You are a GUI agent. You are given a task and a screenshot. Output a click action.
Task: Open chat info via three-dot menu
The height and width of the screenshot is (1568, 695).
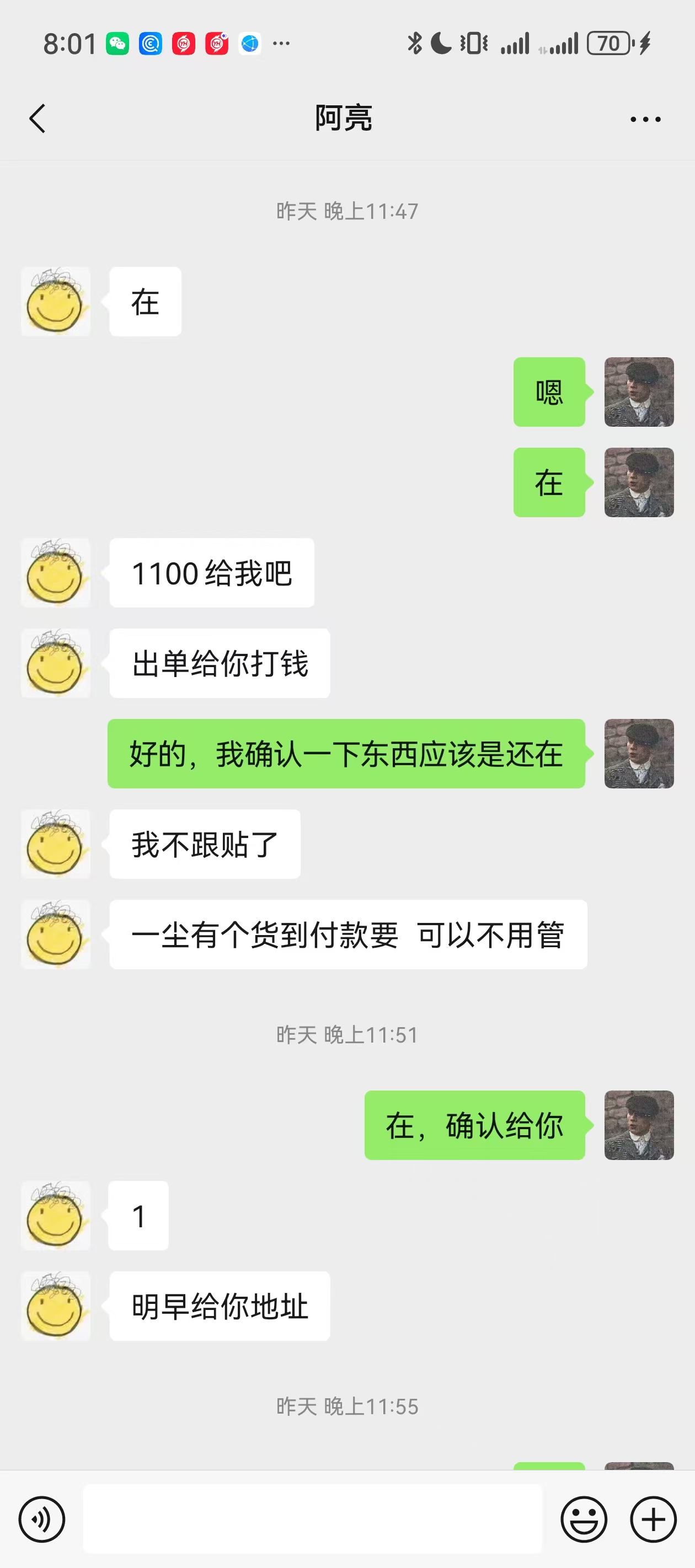[x=645, y=119]
